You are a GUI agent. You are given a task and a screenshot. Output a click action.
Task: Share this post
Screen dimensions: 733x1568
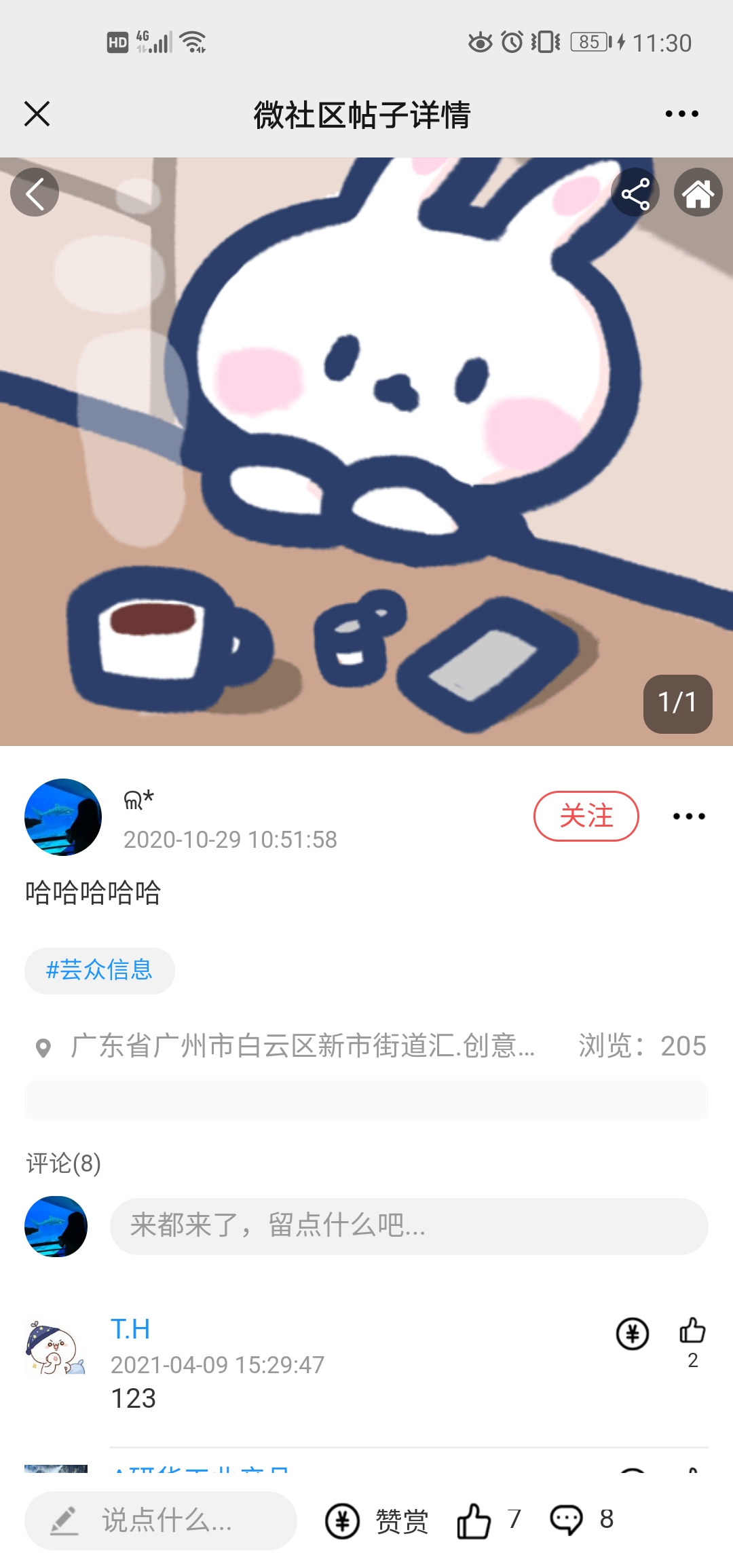635,193
